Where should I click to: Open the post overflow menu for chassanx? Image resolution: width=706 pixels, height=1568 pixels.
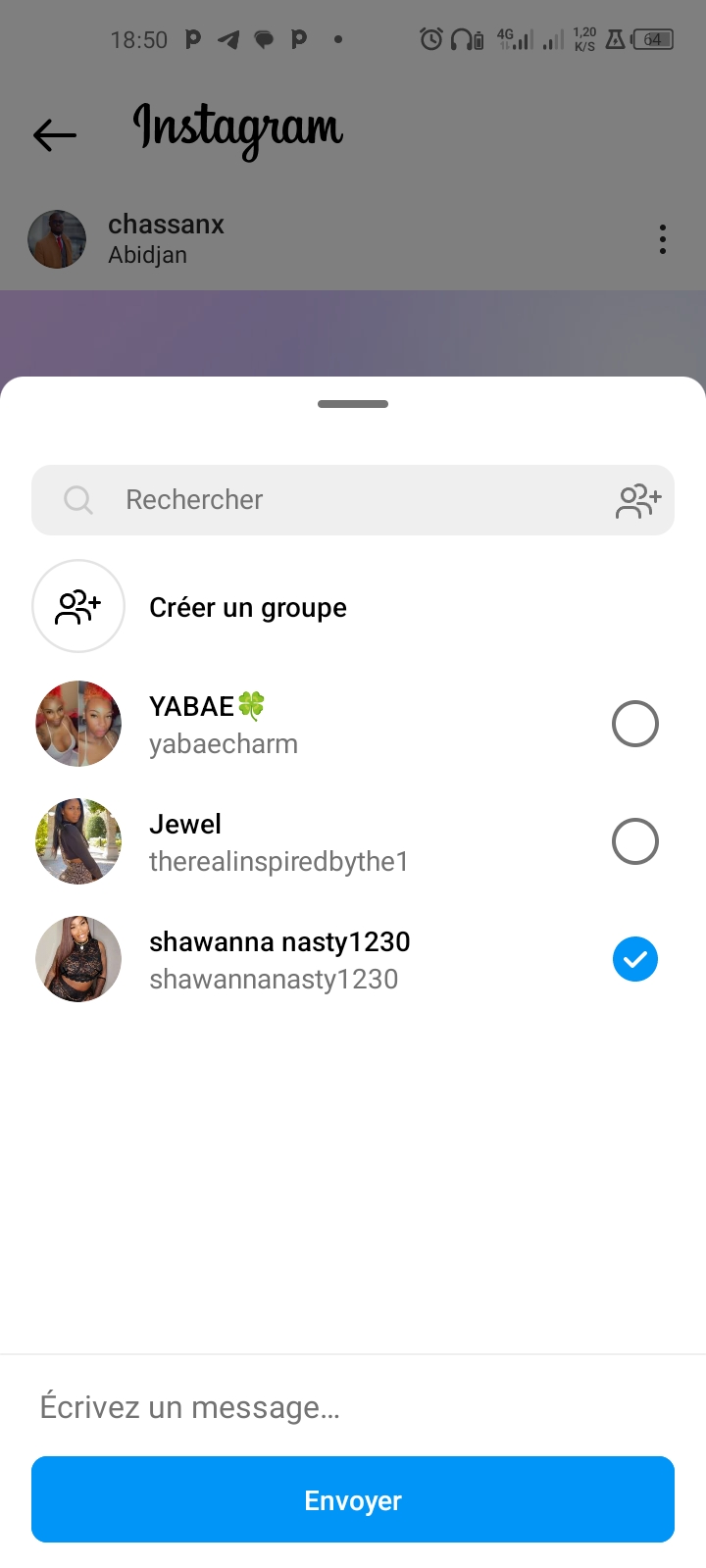tap(663, 239)
